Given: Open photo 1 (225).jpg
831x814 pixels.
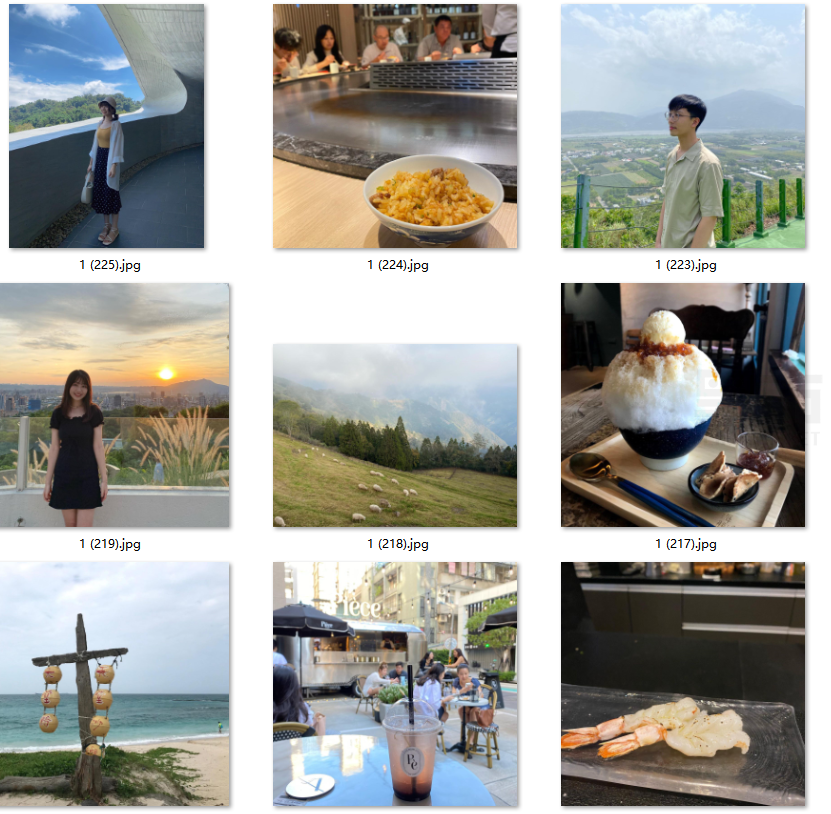Looking at the screenshot, I should (106, 126).
